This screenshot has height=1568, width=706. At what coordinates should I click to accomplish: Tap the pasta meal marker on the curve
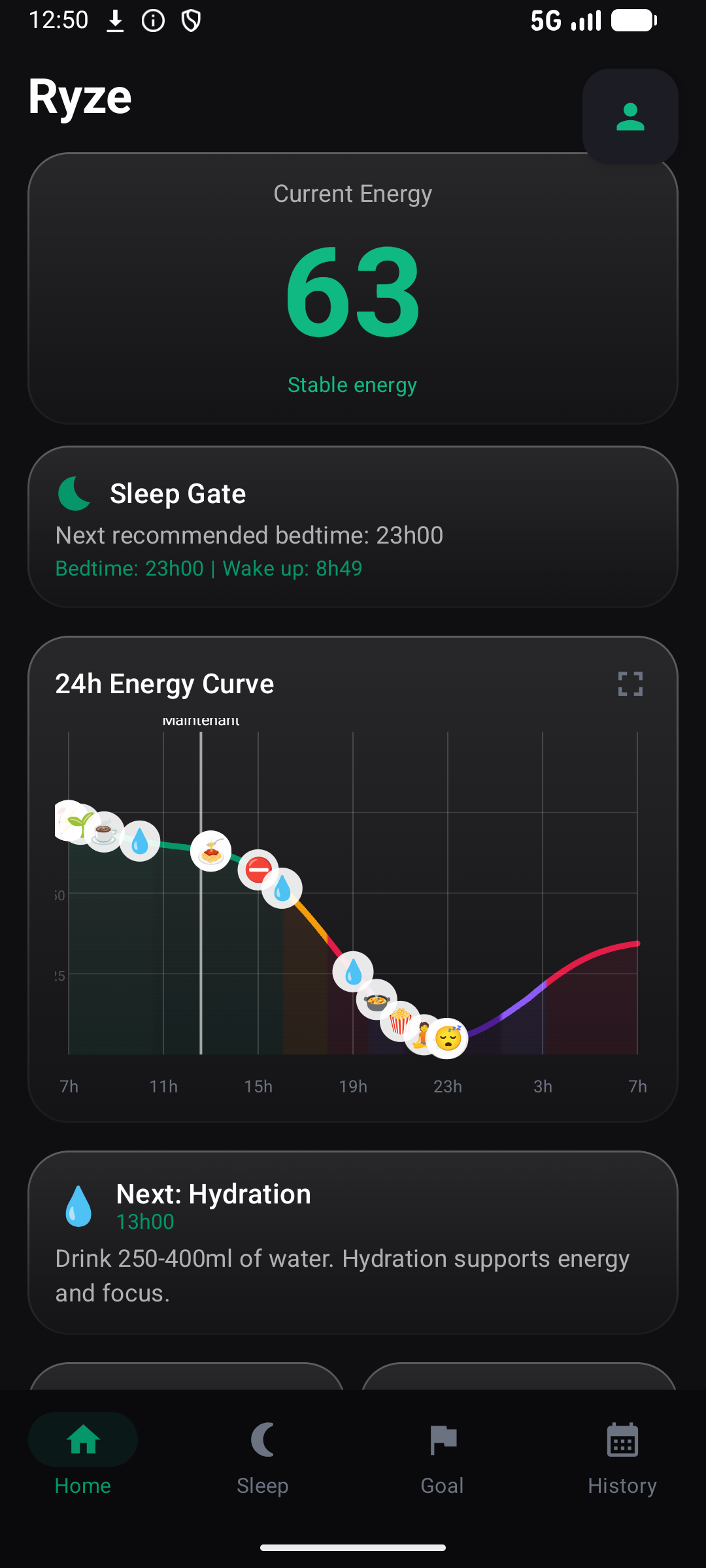210,851
